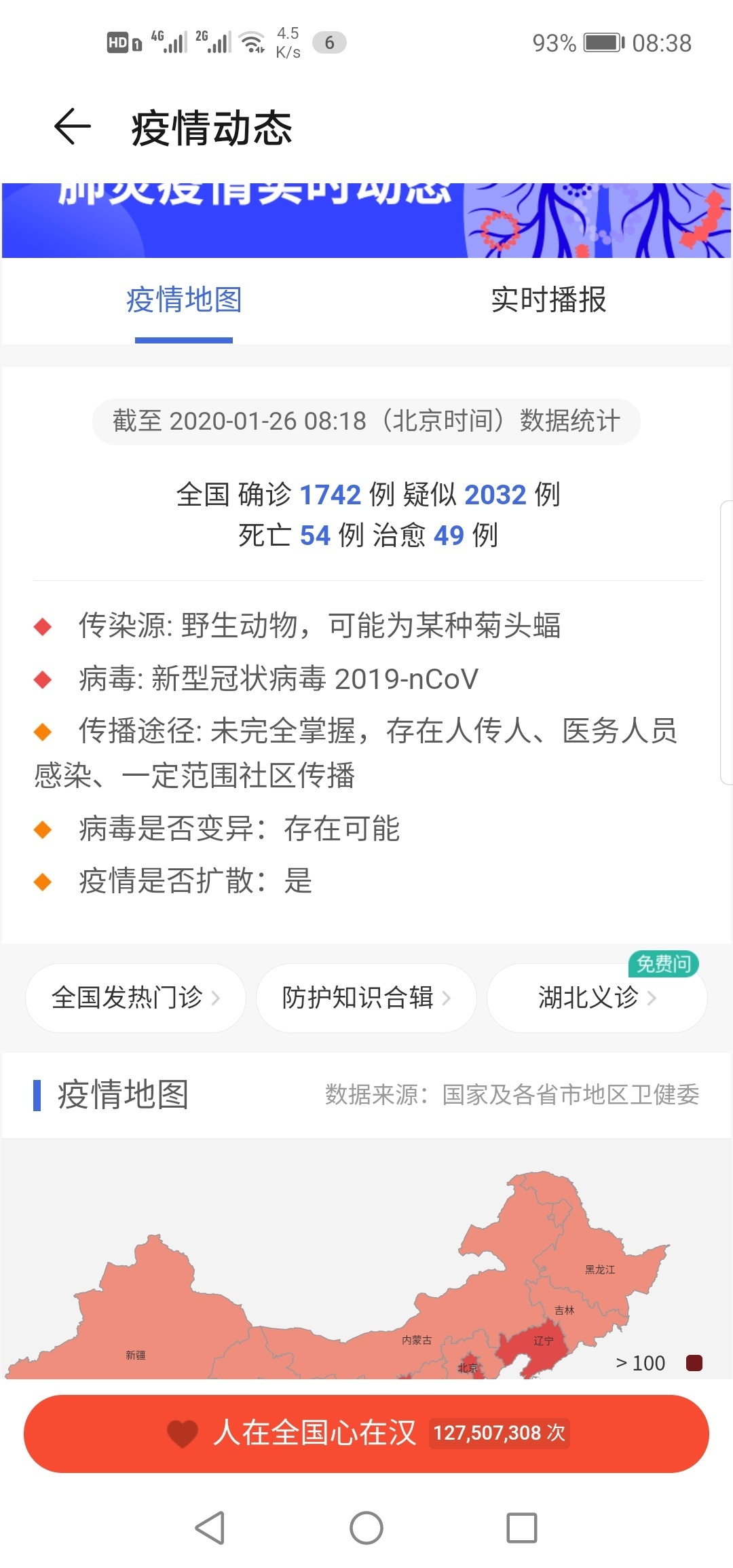Go back from the 疫情动态 page

(x=72, y=127)
